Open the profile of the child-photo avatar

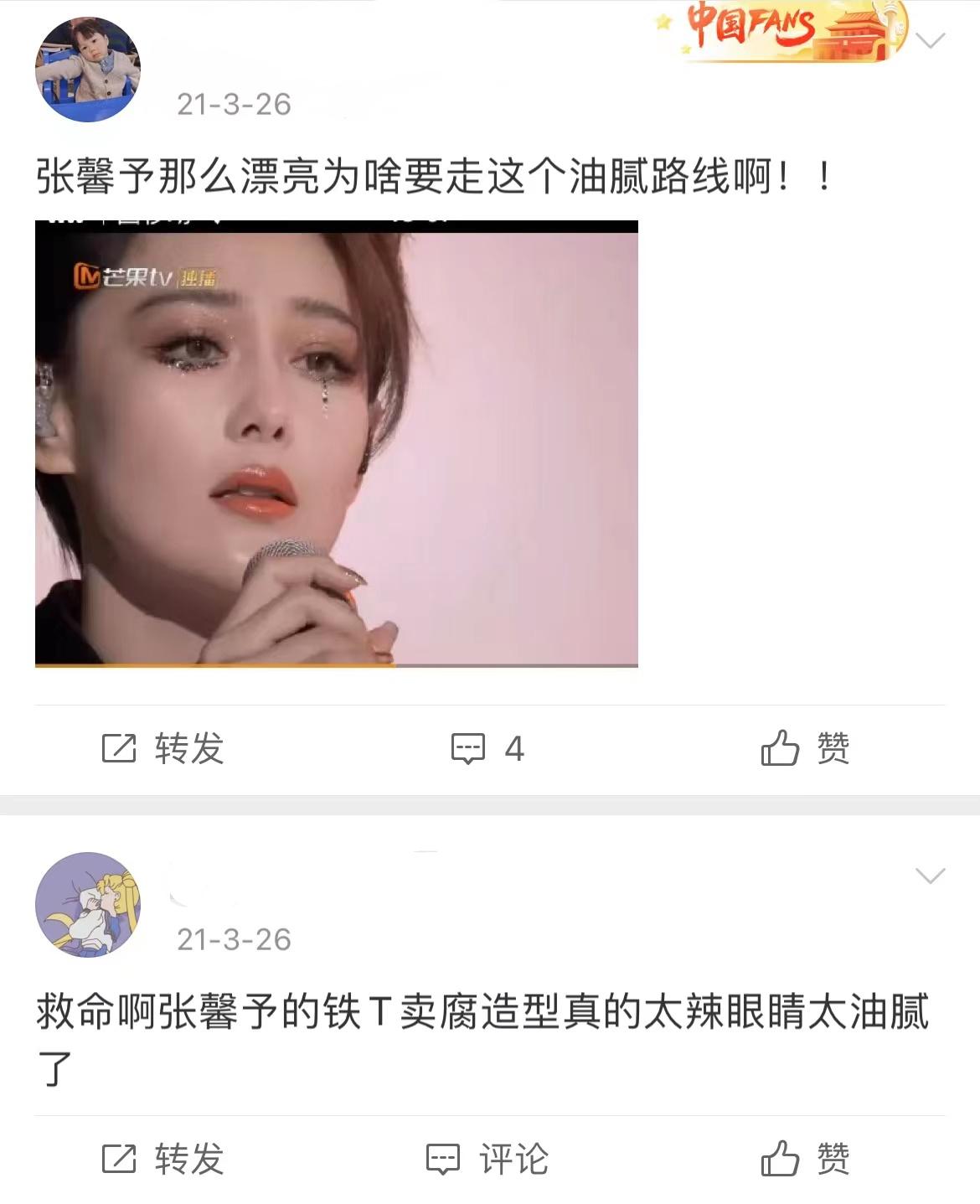click(x=87, y=70)
